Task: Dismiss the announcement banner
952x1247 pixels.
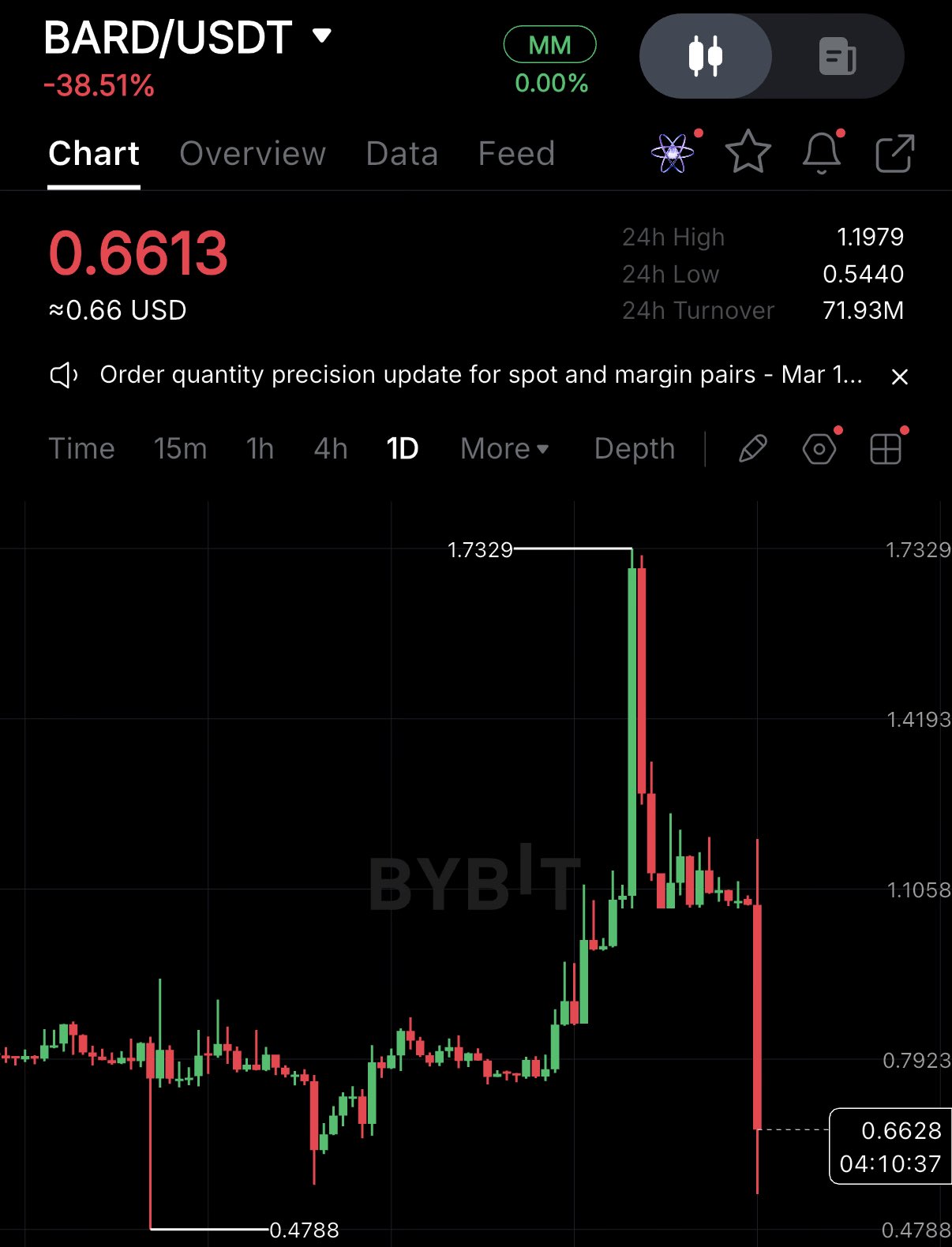Action: 899,376
